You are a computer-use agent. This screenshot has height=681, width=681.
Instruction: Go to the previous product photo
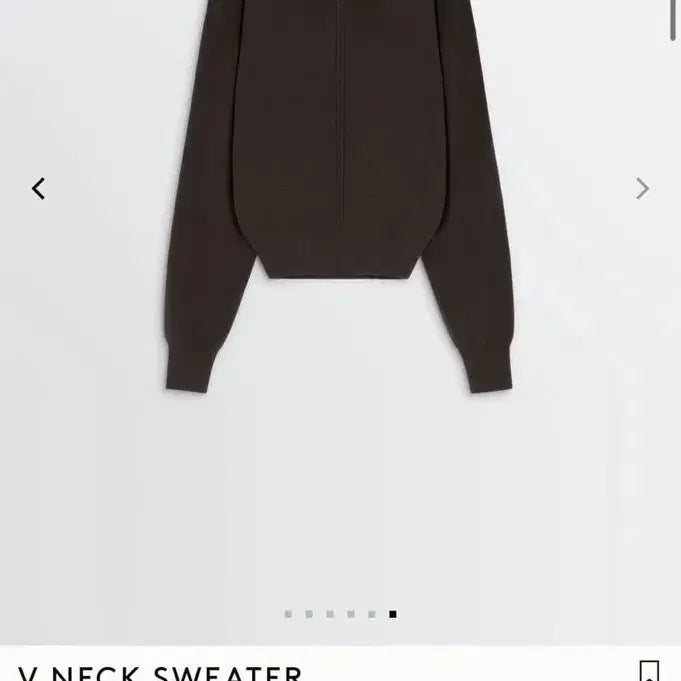(38, 188)
